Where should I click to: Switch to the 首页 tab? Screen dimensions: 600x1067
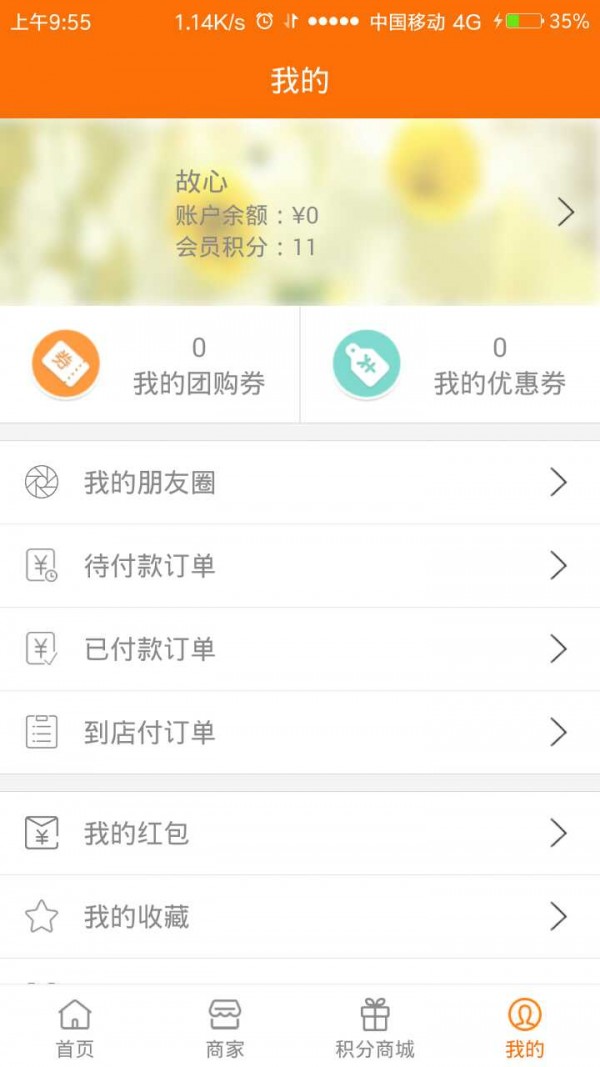tap(75, 1028)
